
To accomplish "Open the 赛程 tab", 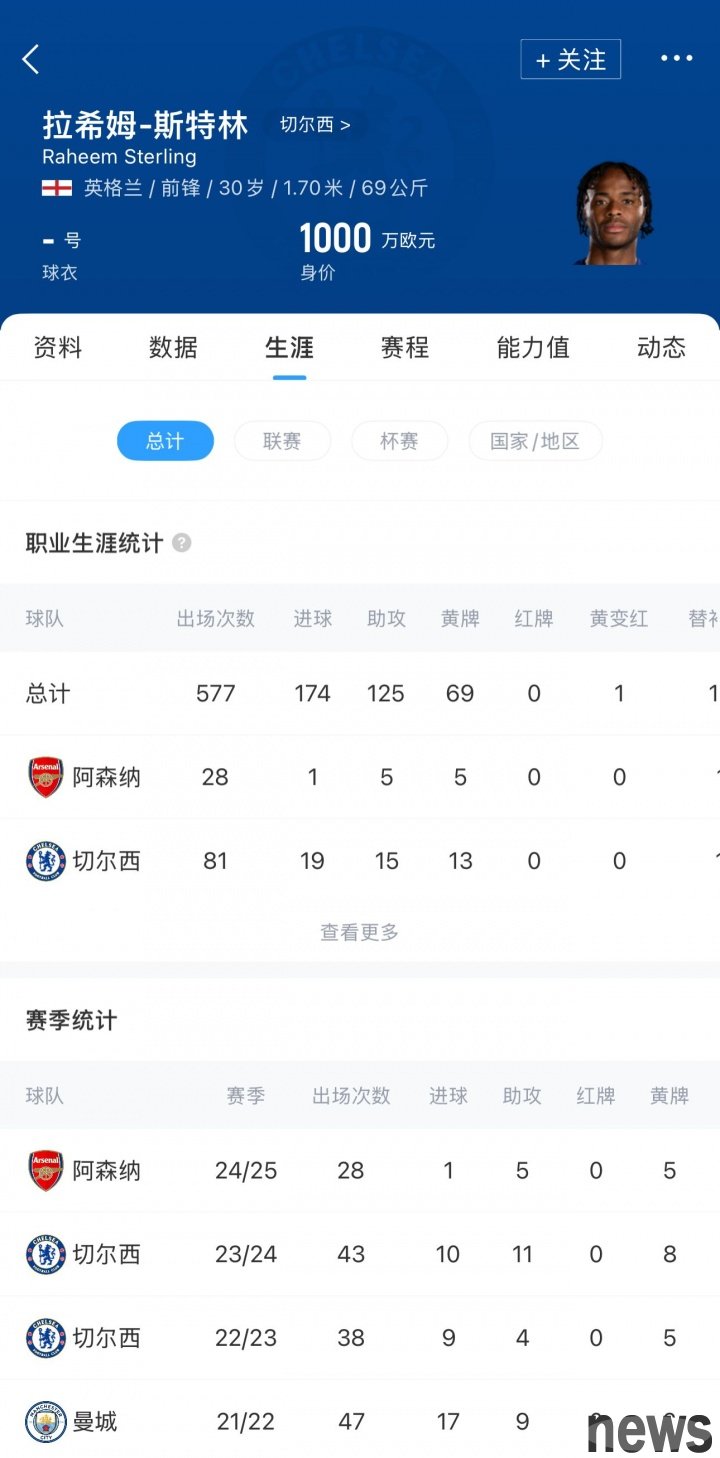I will (405, 347).
